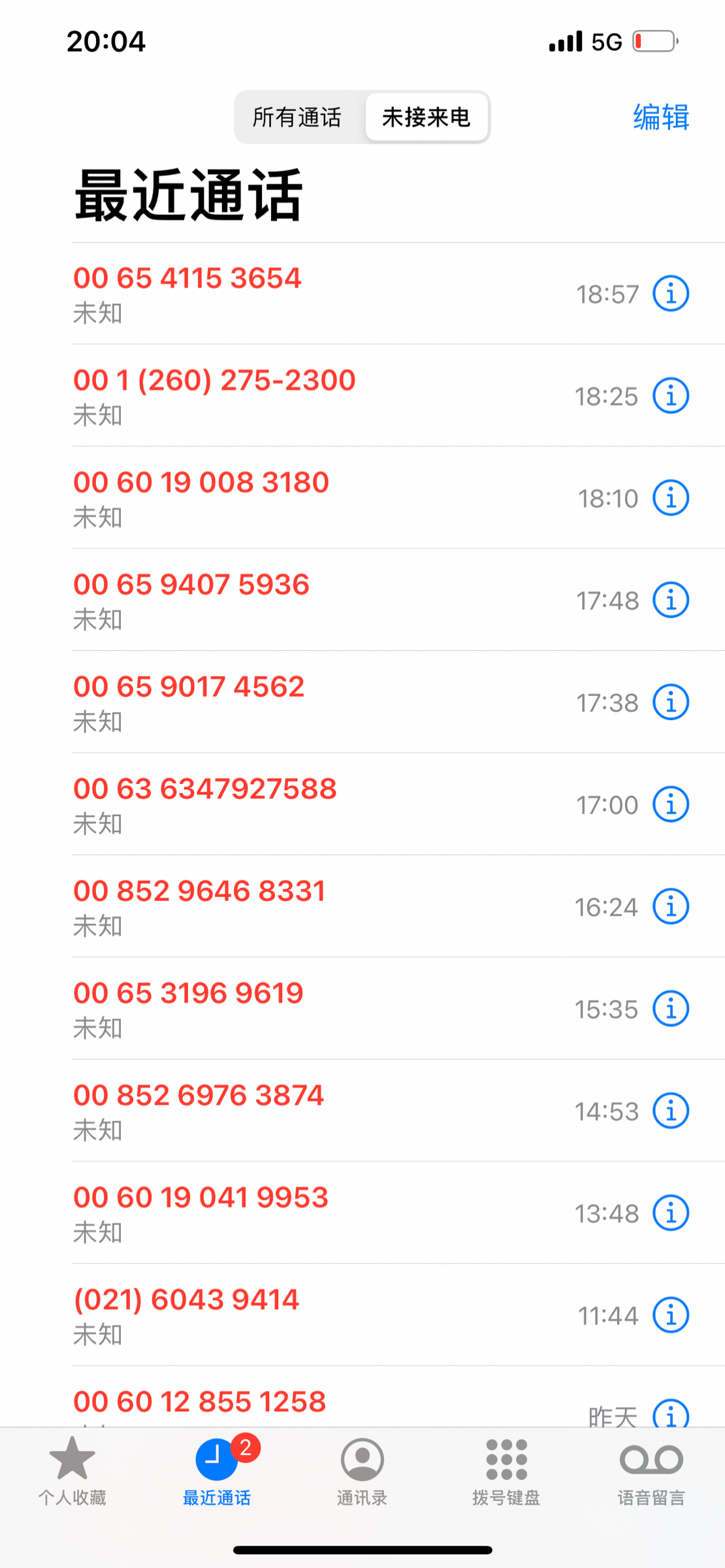725x1568 pixels.
Task: Open info for 00 65 4115 3654
Action: (671, 293)
